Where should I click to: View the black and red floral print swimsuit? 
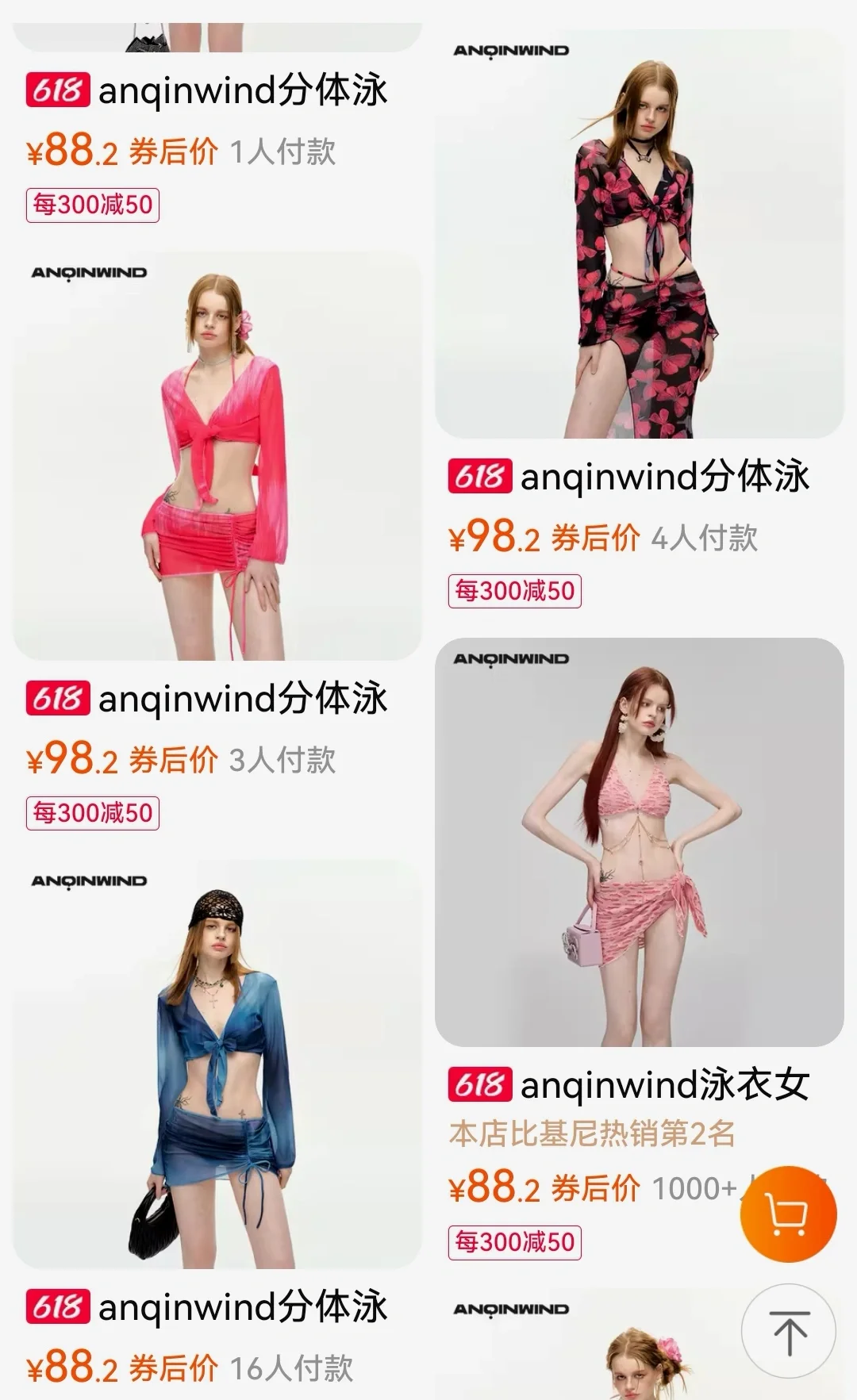pyautogui.click(x=639, y=234)
